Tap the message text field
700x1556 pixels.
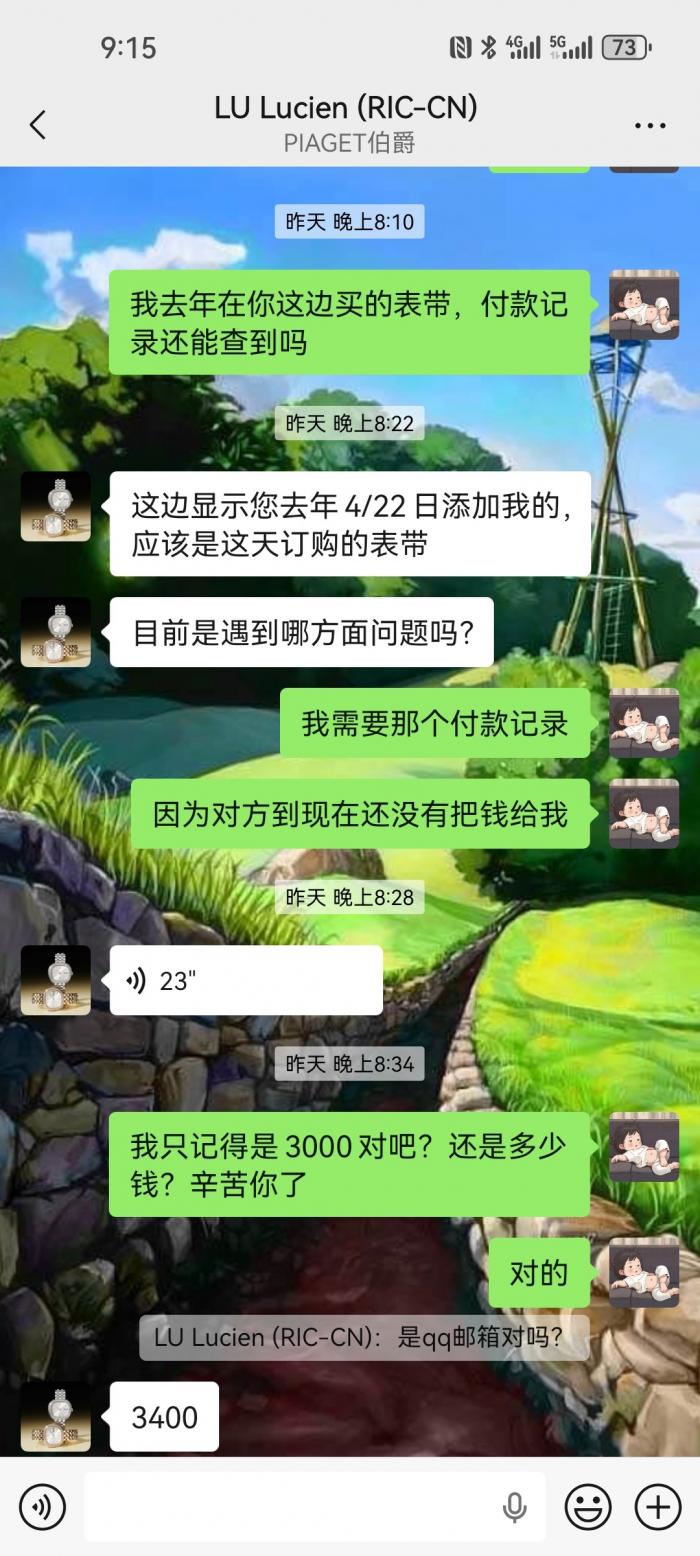pos(290,1506)
